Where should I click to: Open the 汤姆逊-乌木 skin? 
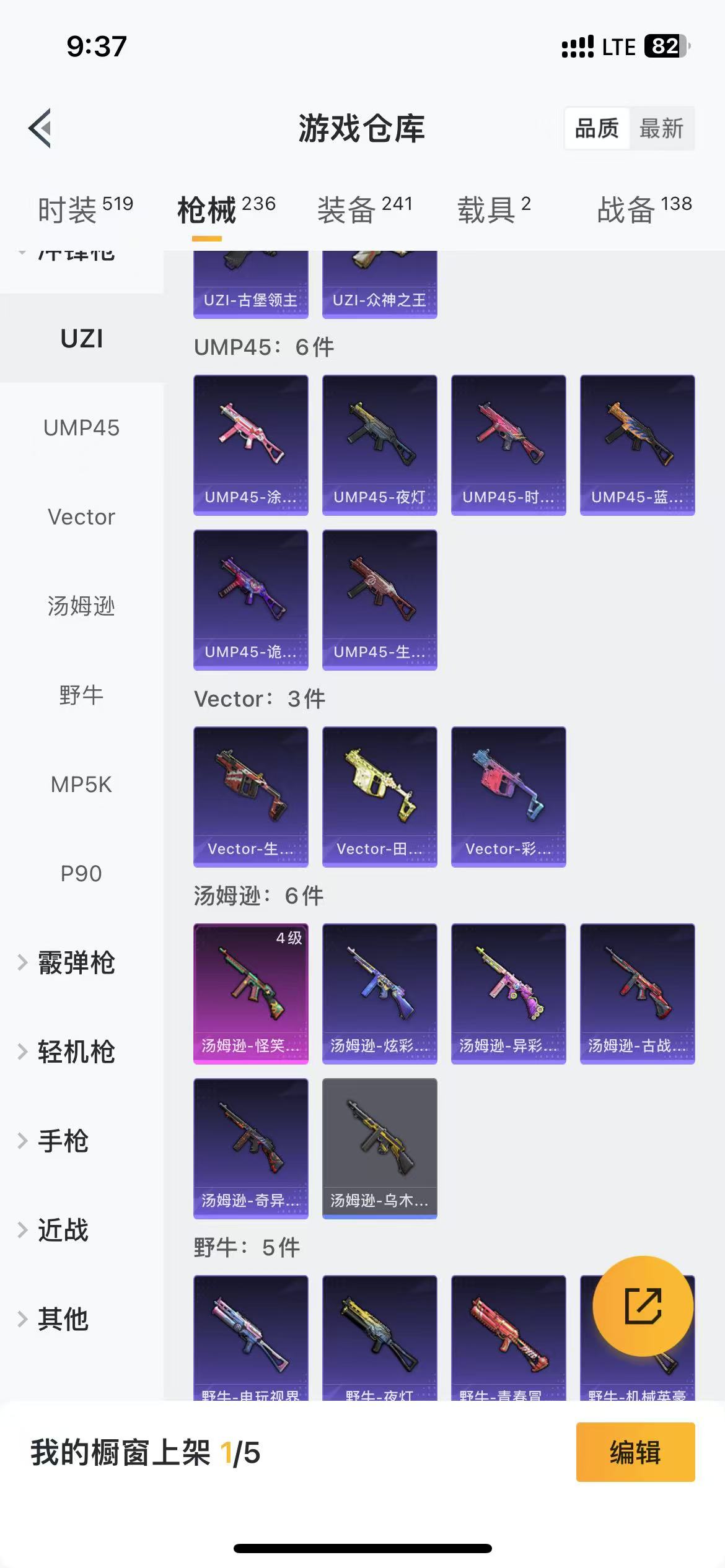tap(380, 1148)
